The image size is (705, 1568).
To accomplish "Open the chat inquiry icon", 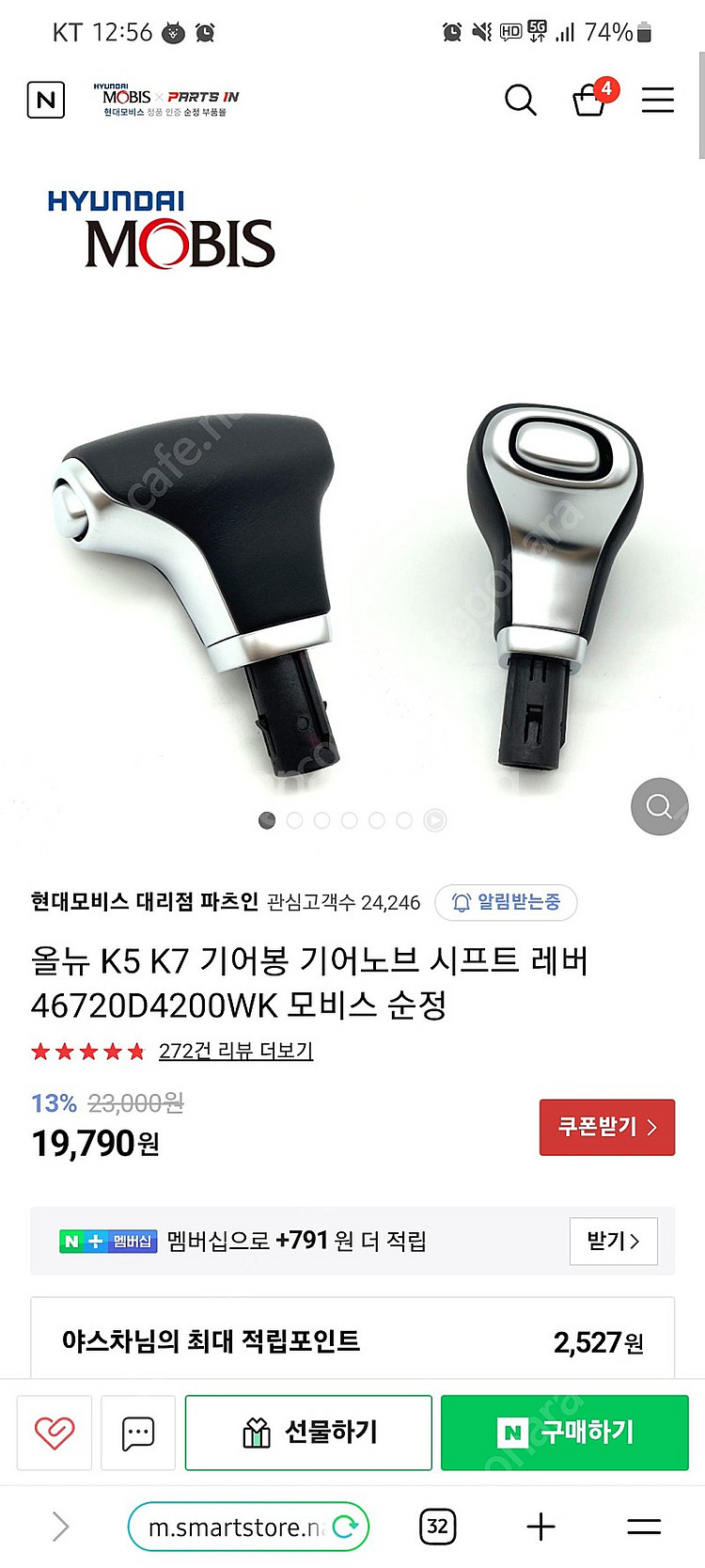I will [x=138, y=1433].
